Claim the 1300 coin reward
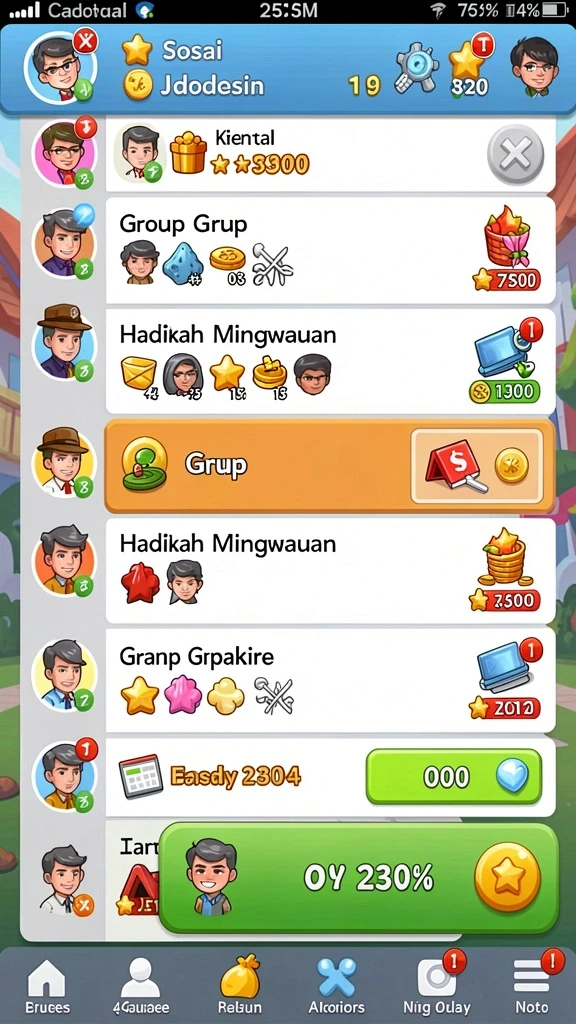The image size is (576, 1024). tap(505, 362)
